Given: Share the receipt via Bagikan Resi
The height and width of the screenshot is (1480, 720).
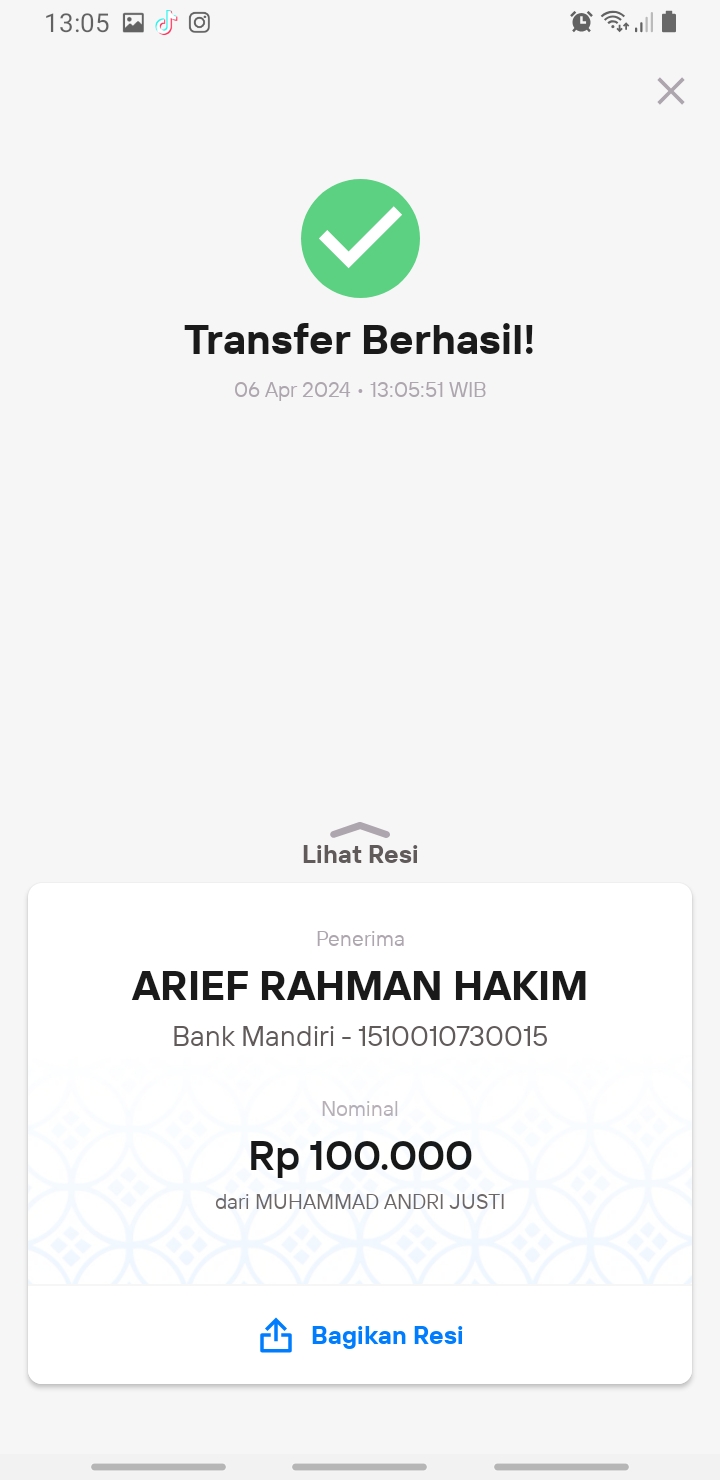Looking at the screenshot, I should 360,1335.
